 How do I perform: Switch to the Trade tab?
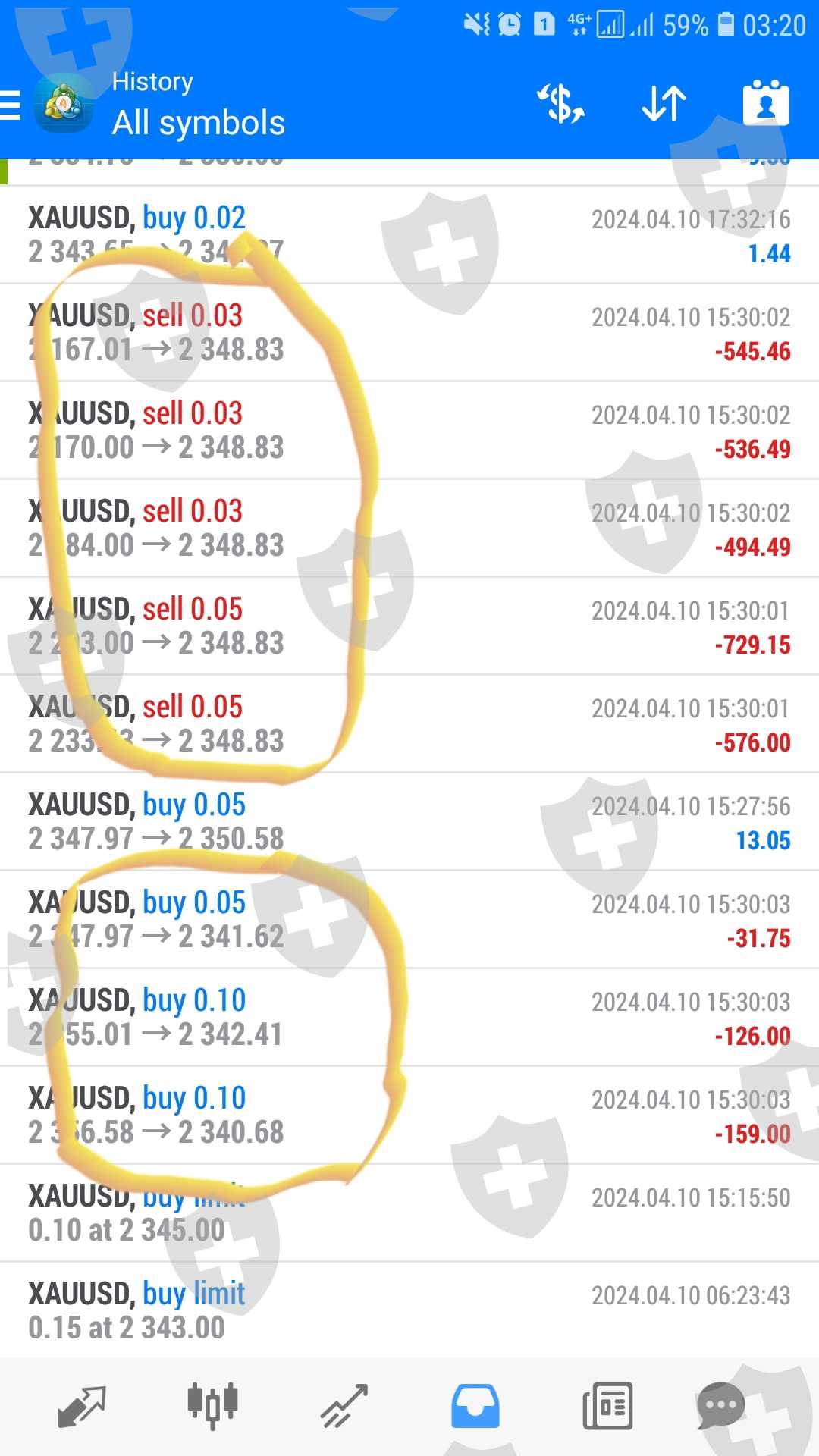[344, 1407]
